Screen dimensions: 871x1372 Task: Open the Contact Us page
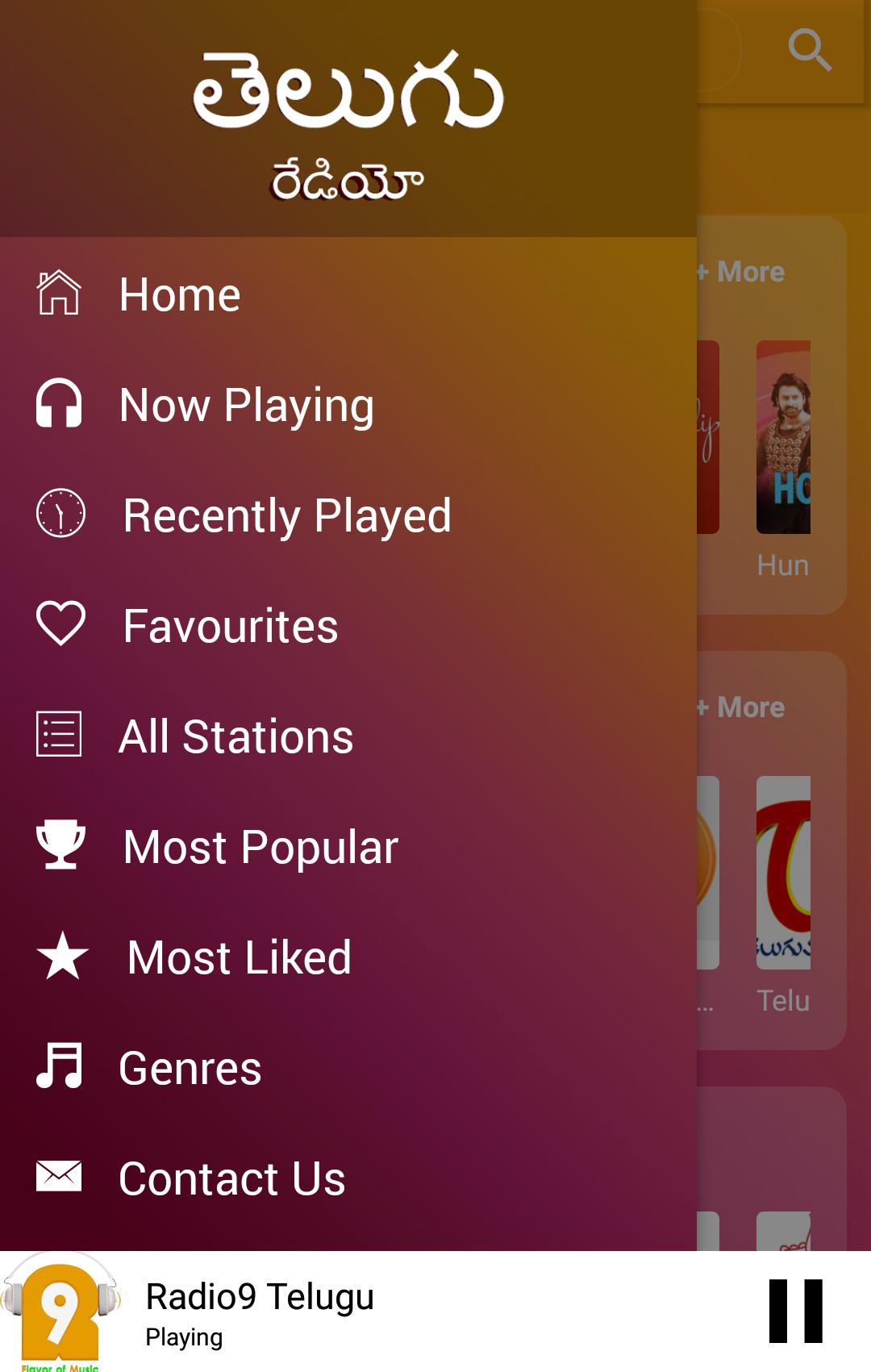click(x=231, y=1178)
